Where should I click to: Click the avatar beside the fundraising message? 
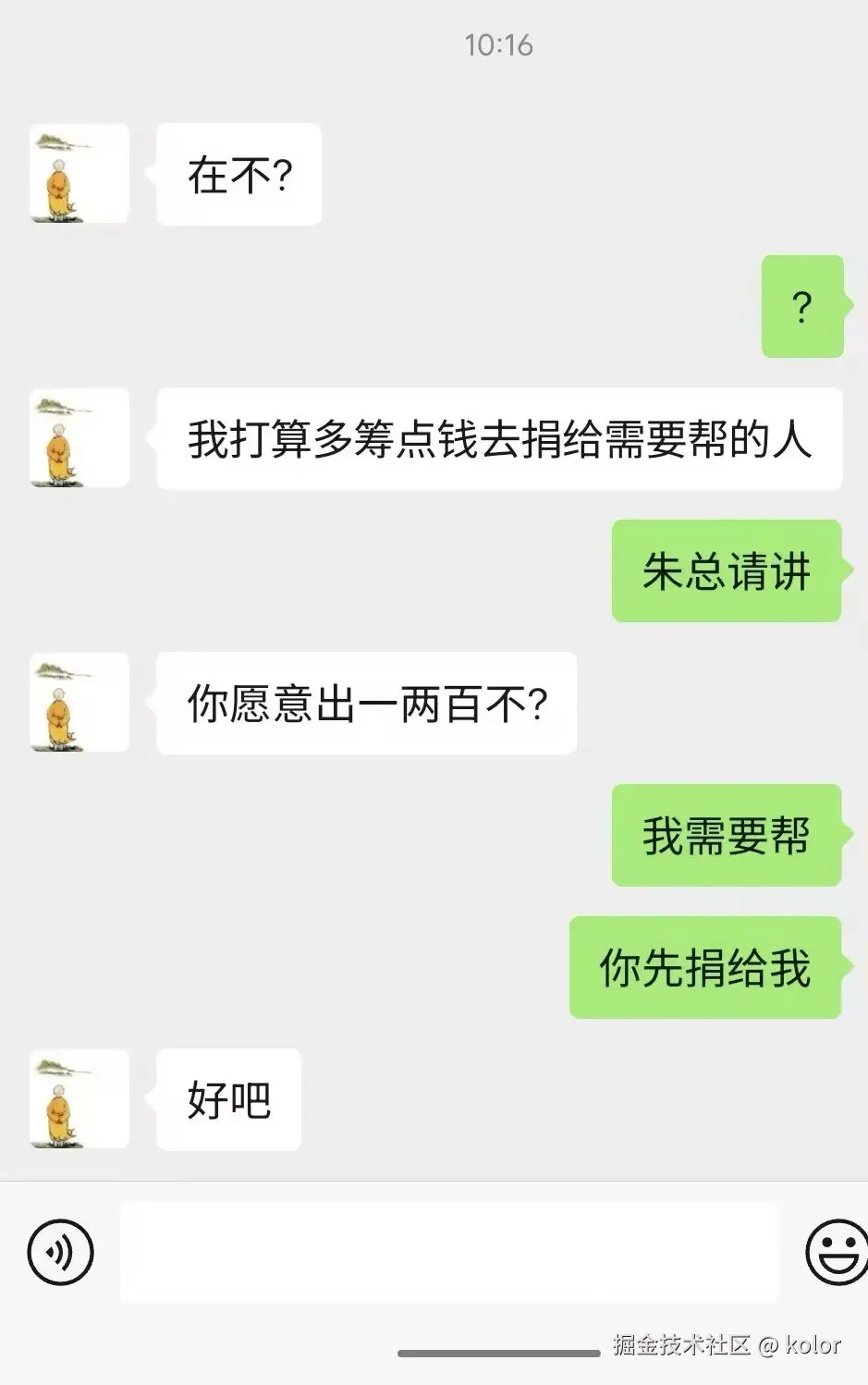tap(79, 437)
